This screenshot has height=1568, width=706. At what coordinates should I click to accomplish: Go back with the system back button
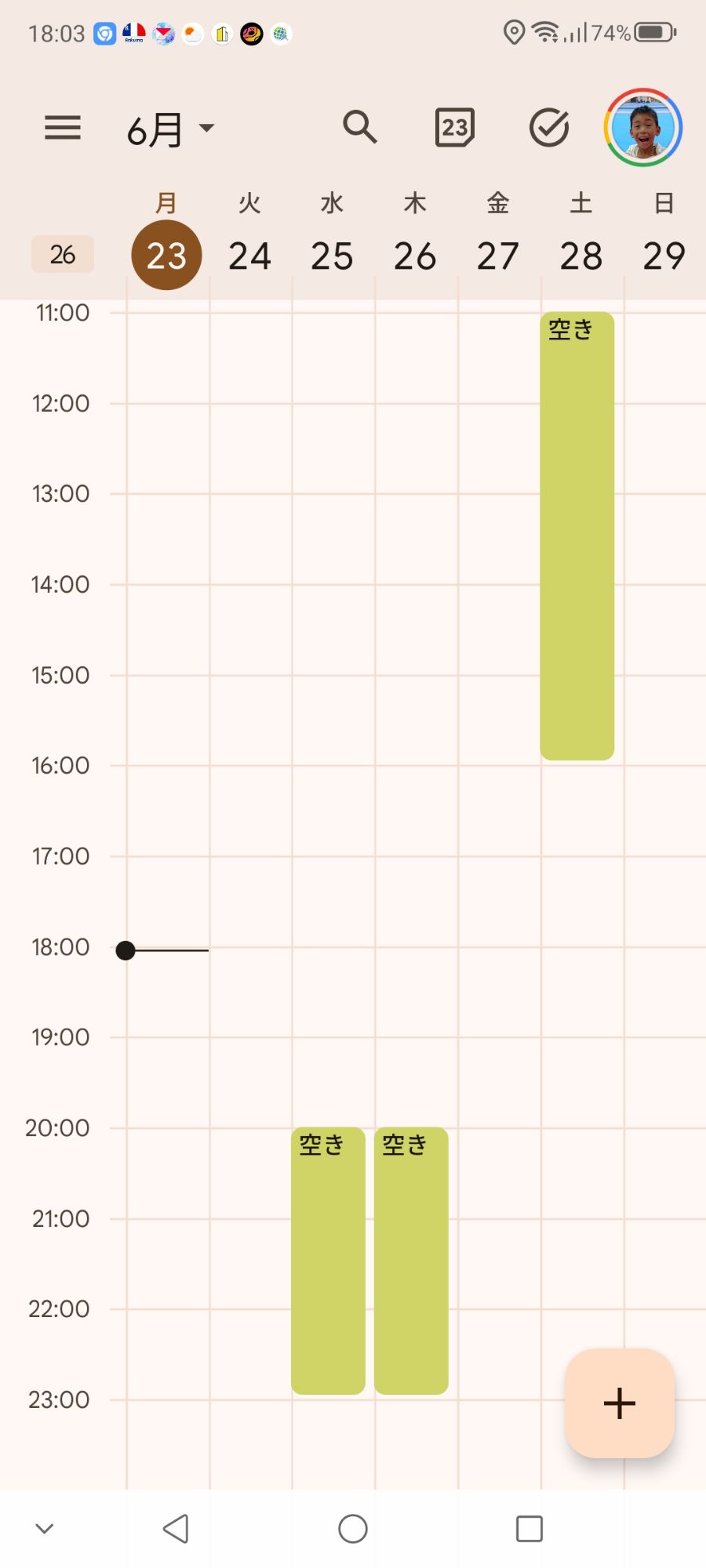176,1529
